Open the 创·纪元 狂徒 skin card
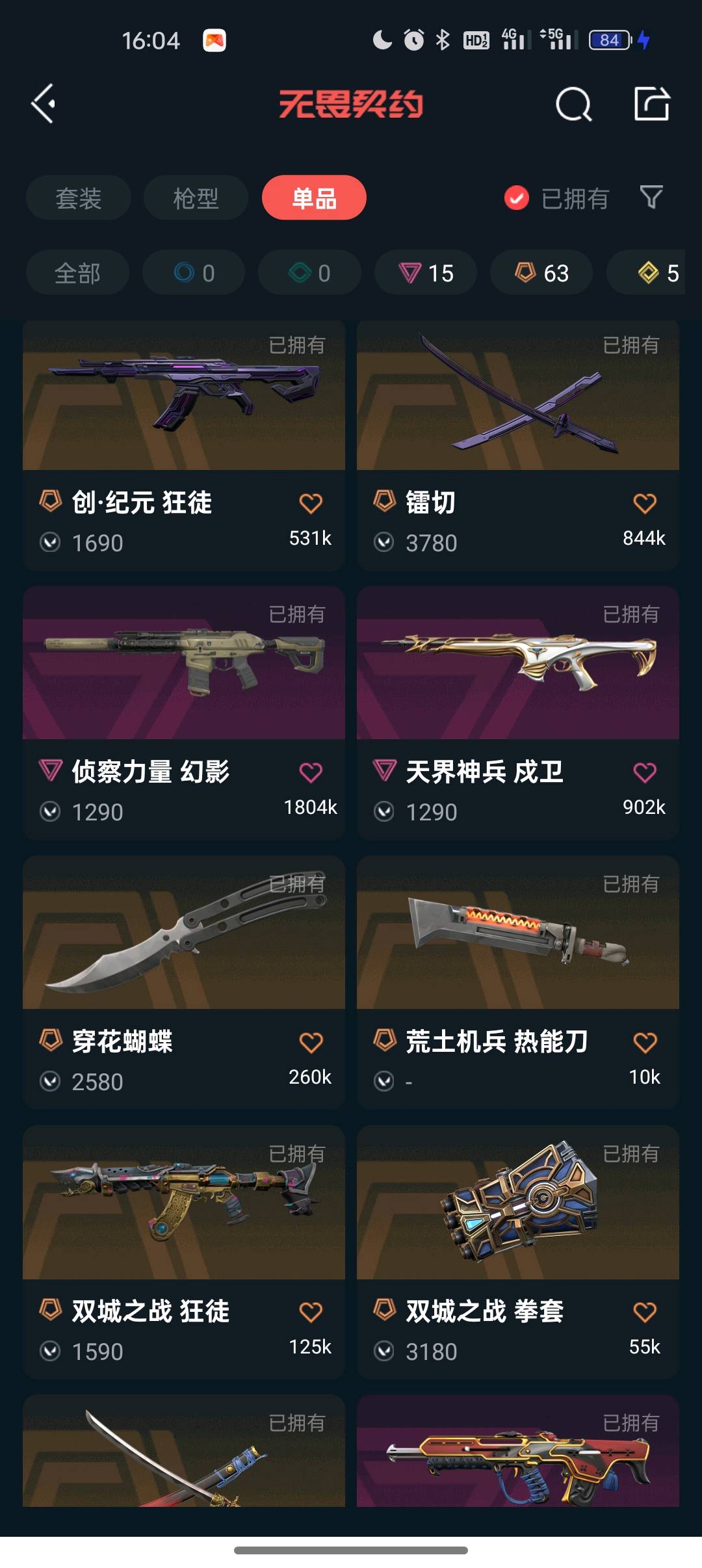The height and width of the screenshot is (1568, 702). click(184, 445)
